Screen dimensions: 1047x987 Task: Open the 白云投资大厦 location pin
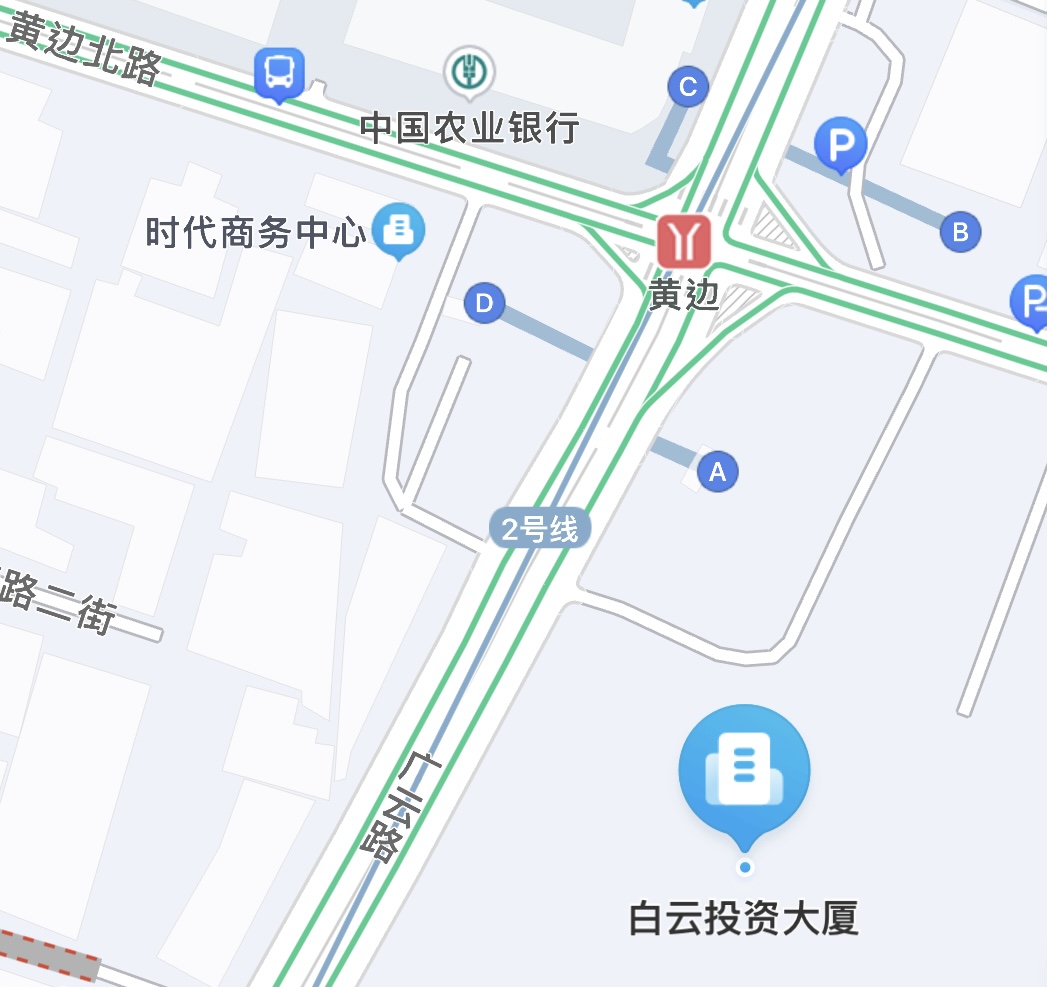[744, 771]
